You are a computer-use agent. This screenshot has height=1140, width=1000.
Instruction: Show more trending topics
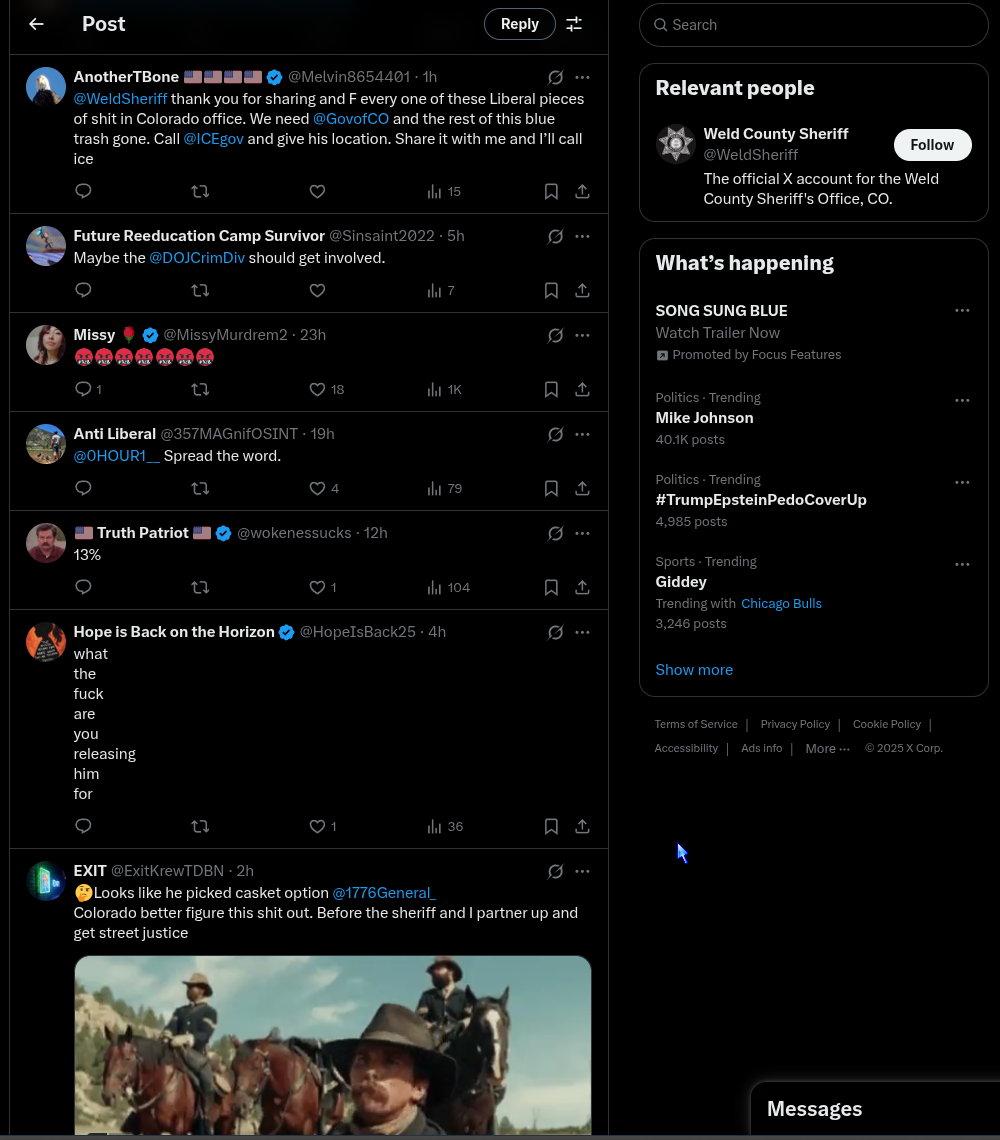(x=694, y=670)
